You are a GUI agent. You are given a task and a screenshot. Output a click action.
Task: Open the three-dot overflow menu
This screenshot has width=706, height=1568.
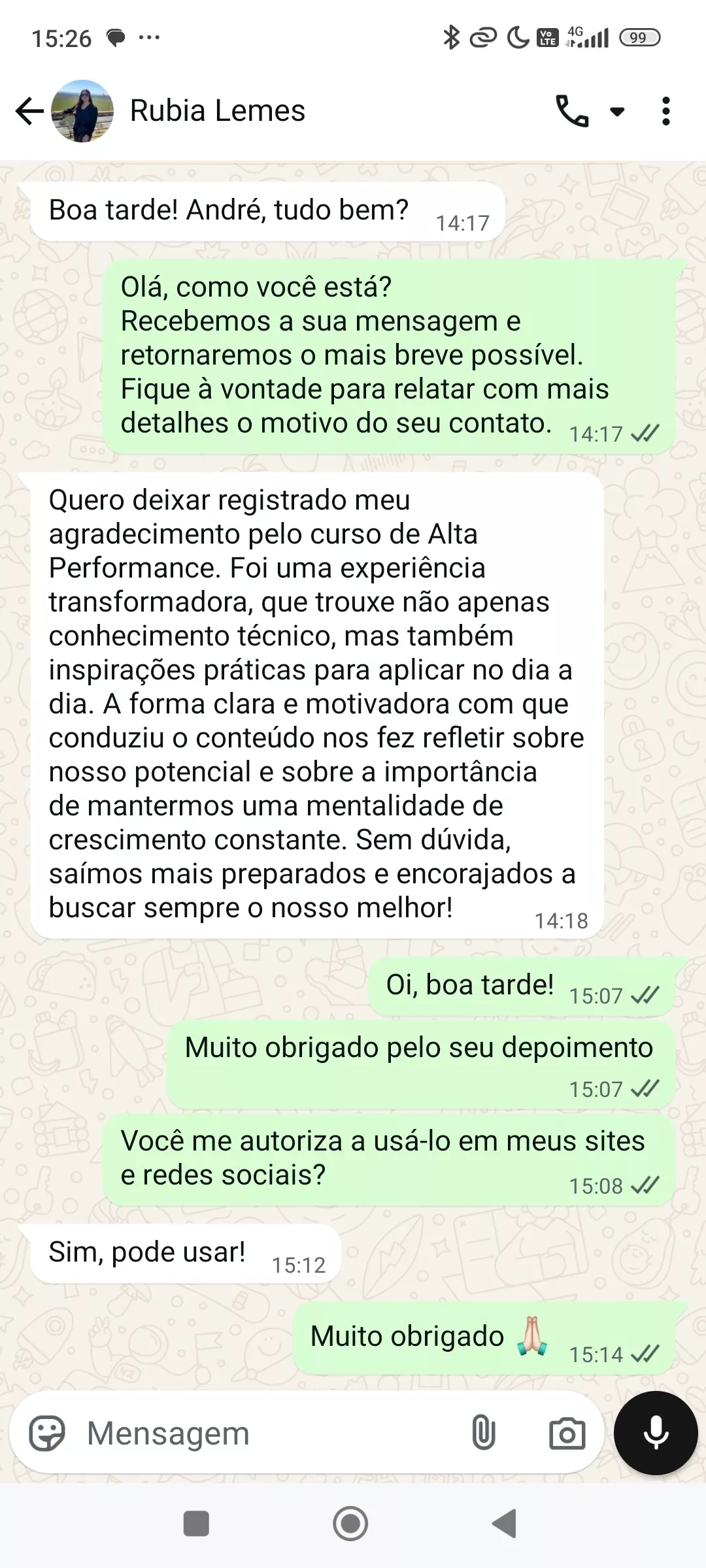(x=665, y=111)
